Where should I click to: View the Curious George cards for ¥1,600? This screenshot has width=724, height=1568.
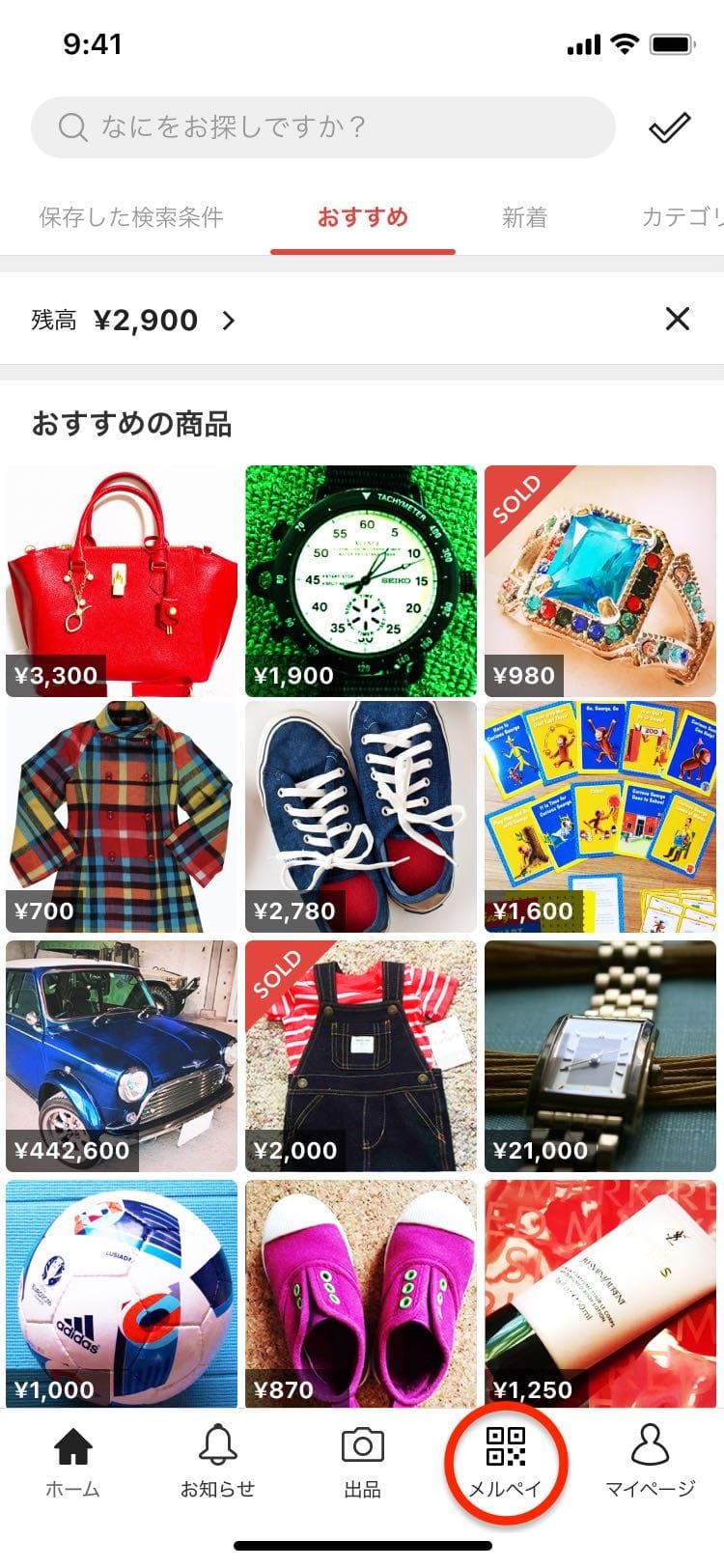point(600,817)
